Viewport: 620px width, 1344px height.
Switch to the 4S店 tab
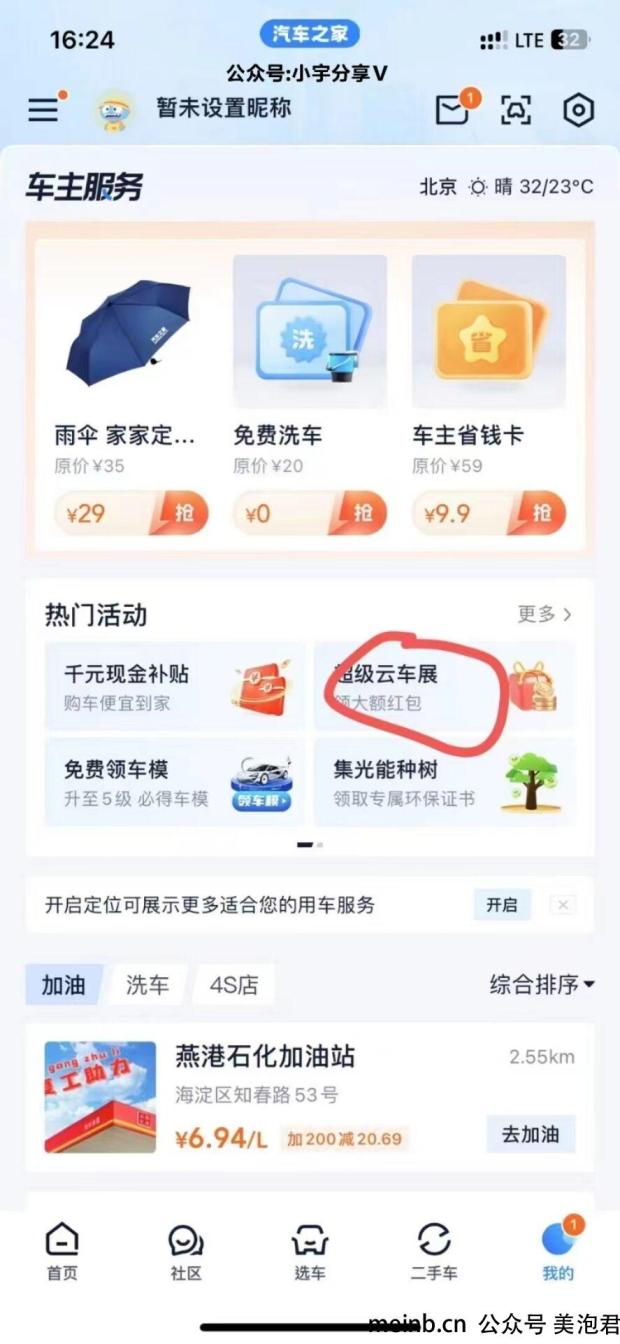(233, 985)
